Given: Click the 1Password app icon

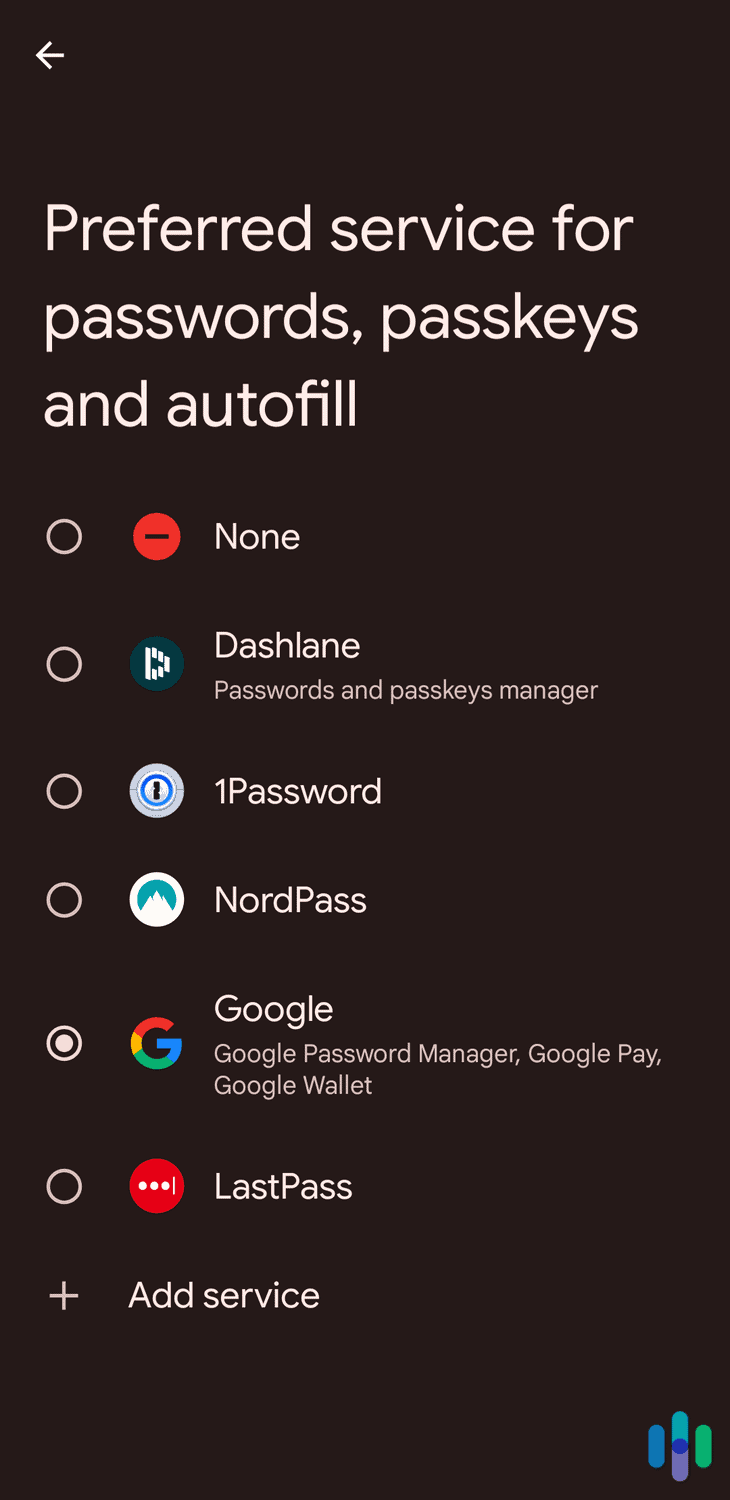Looking at the screenshot, I should tap(157, 791).
